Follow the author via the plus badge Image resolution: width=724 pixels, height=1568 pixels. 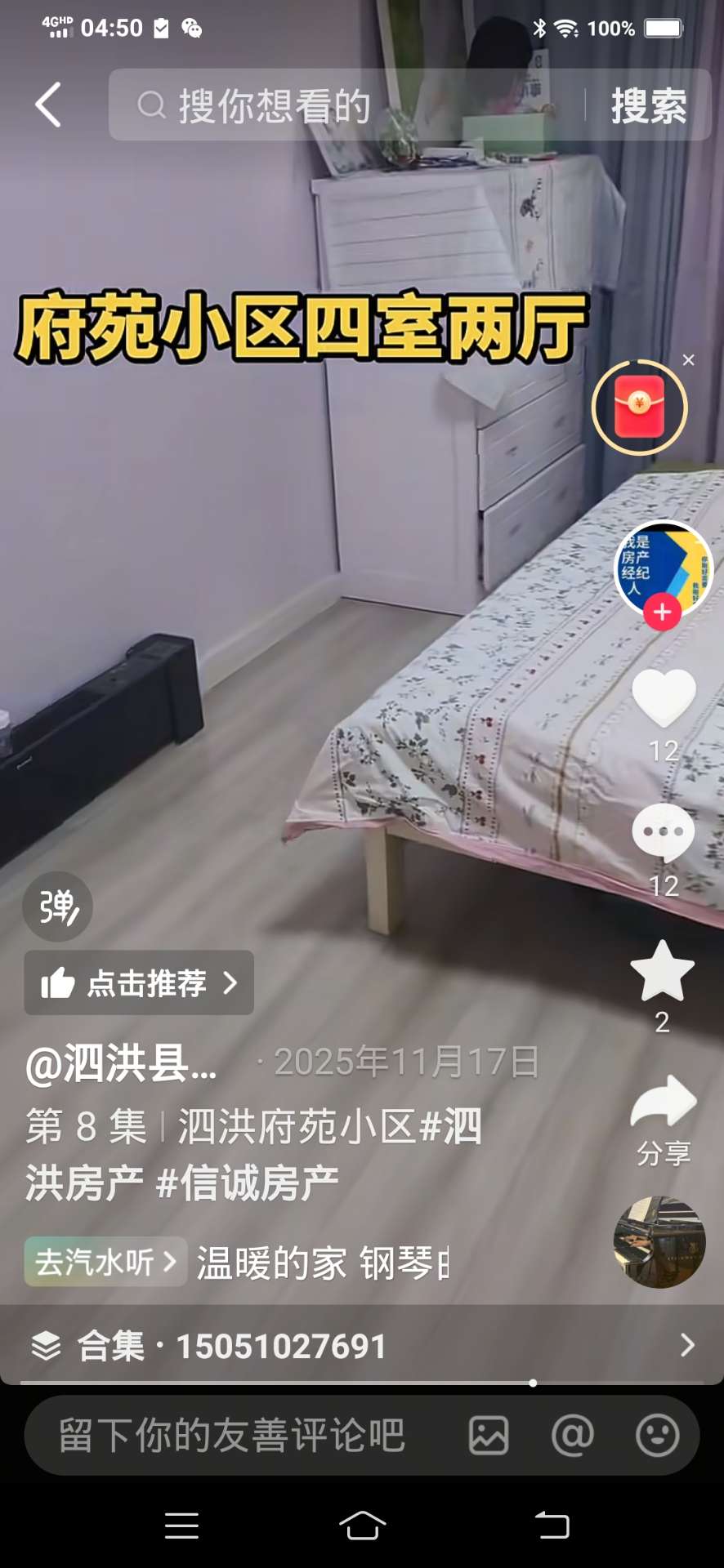[662, 612]
